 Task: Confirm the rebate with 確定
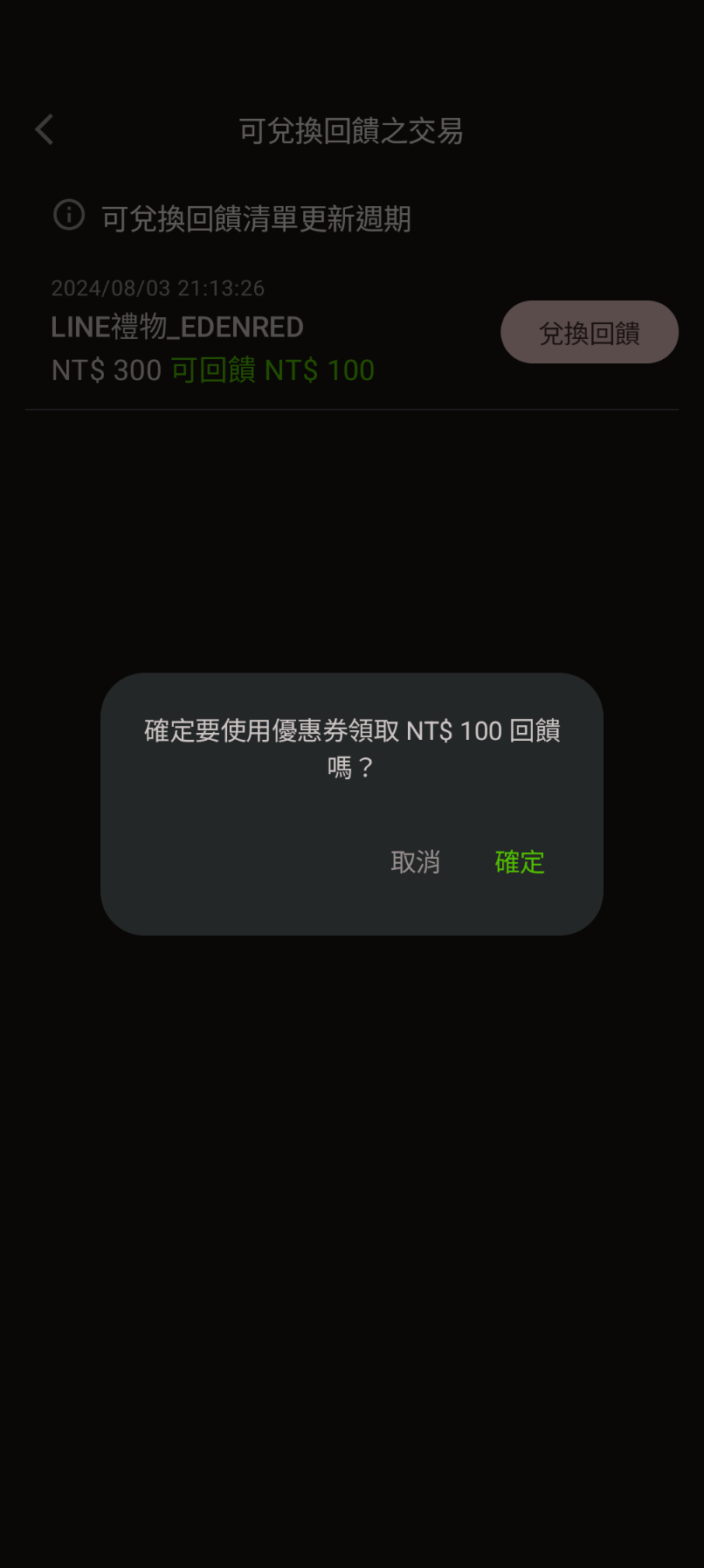click(520, 862)
